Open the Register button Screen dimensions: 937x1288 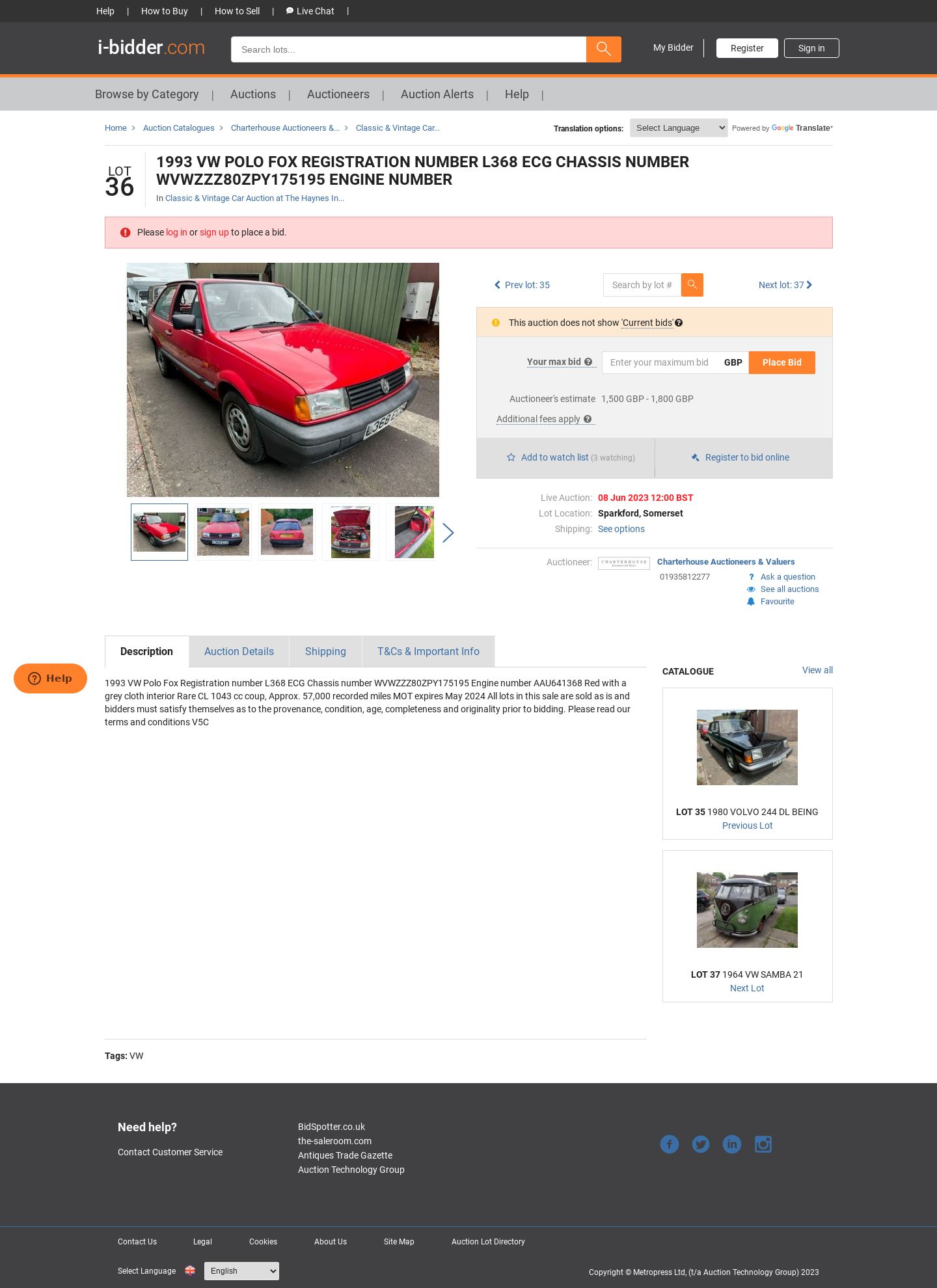tap(746, 48)
